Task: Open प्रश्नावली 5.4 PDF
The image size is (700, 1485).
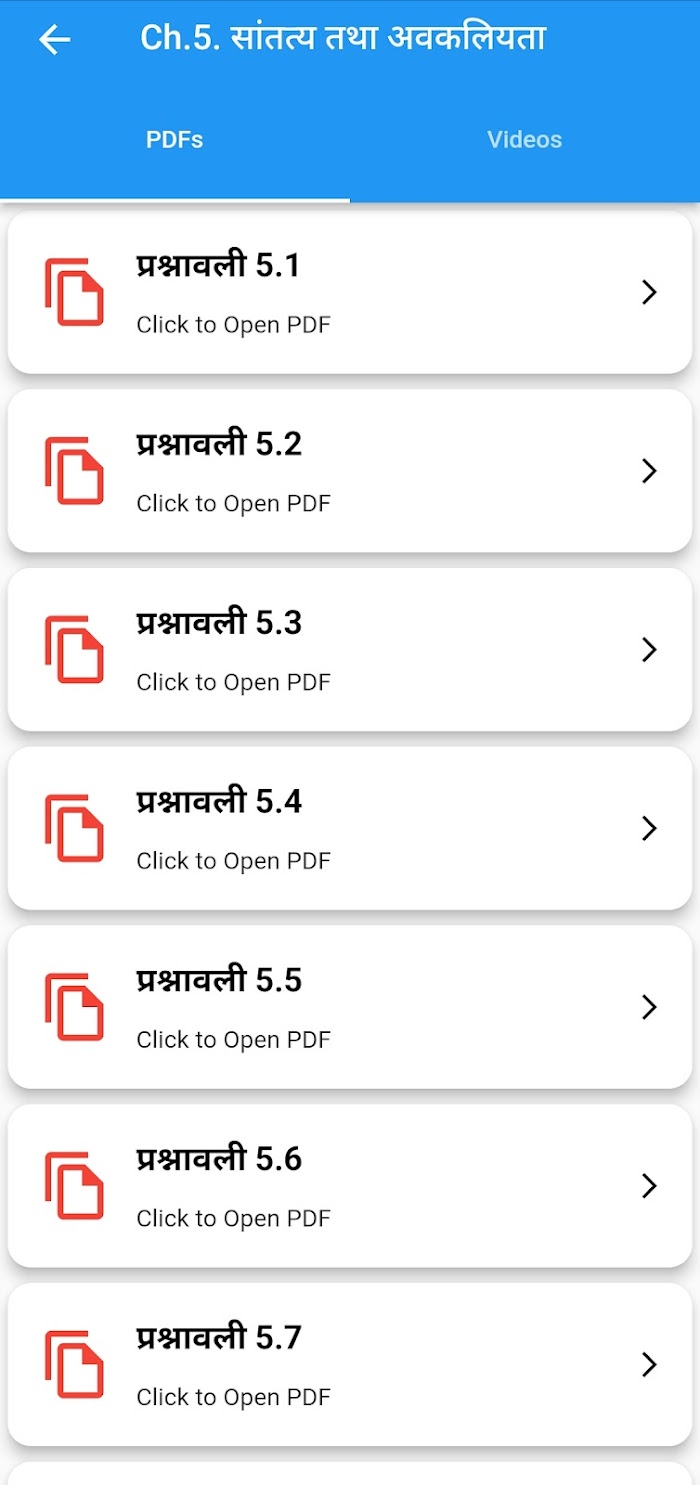Action: [x=350, y=828]
